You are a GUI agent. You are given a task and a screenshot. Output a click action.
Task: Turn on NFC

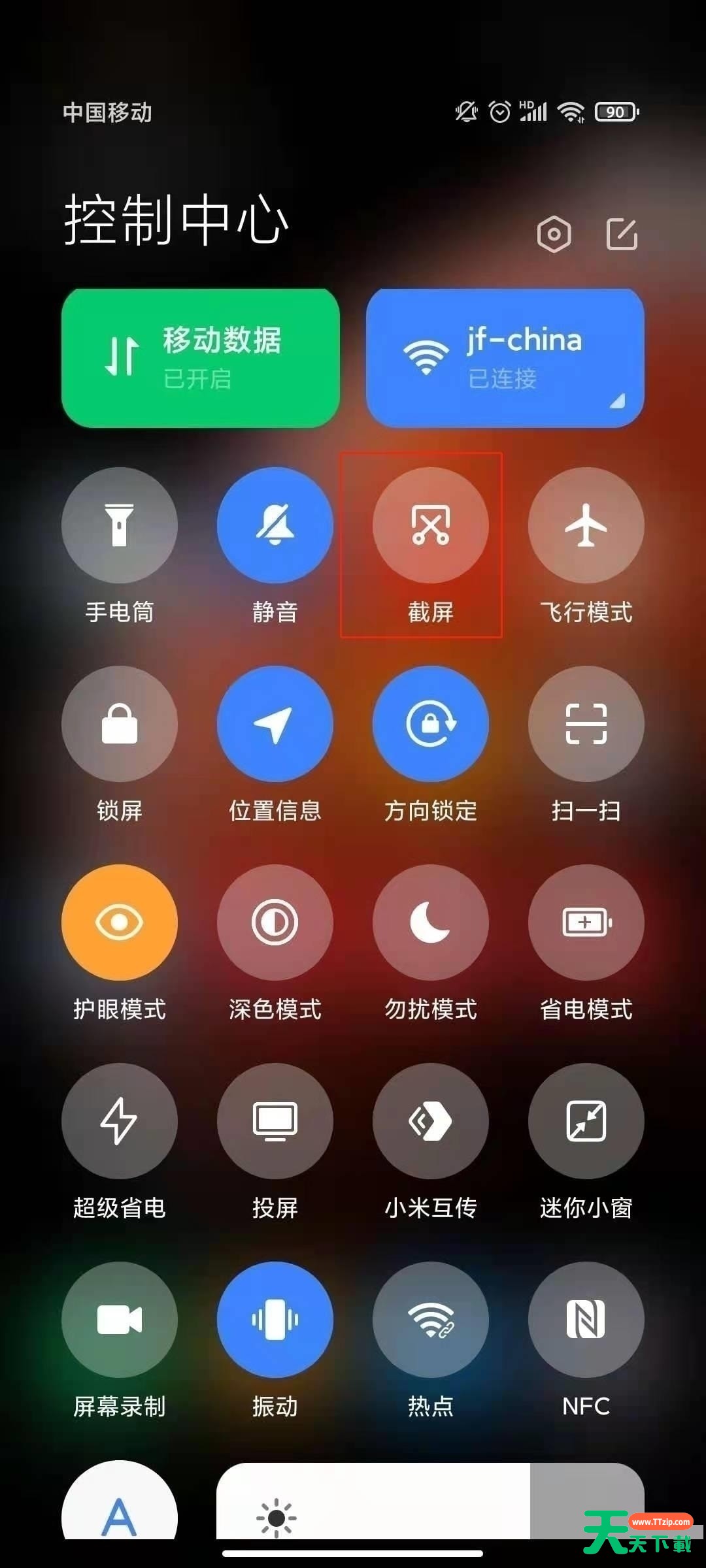pyautogui.click(x=586, y=1320)
